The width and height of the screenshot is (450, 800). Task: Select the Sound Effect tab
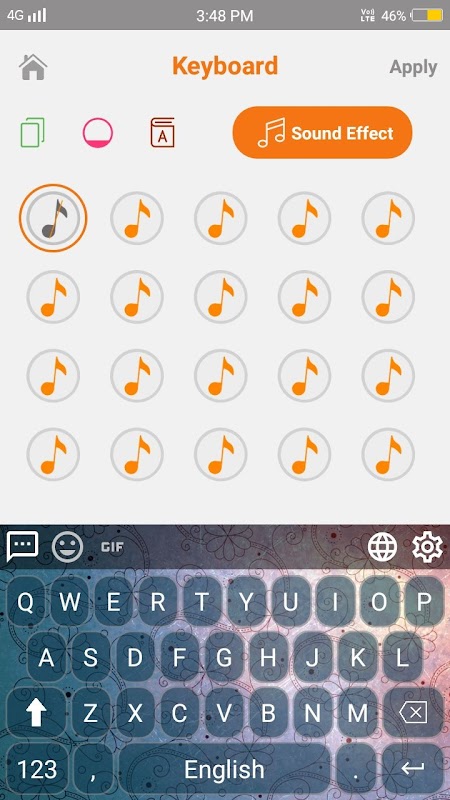click(322, 133)
